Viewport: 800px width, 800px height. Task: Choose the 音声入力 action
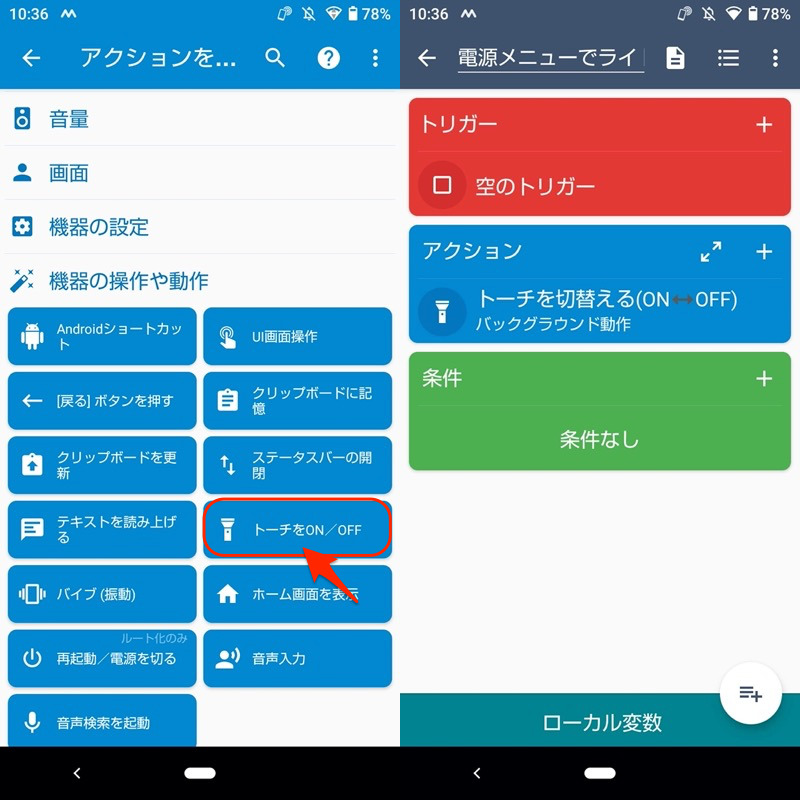click(297, 658)
